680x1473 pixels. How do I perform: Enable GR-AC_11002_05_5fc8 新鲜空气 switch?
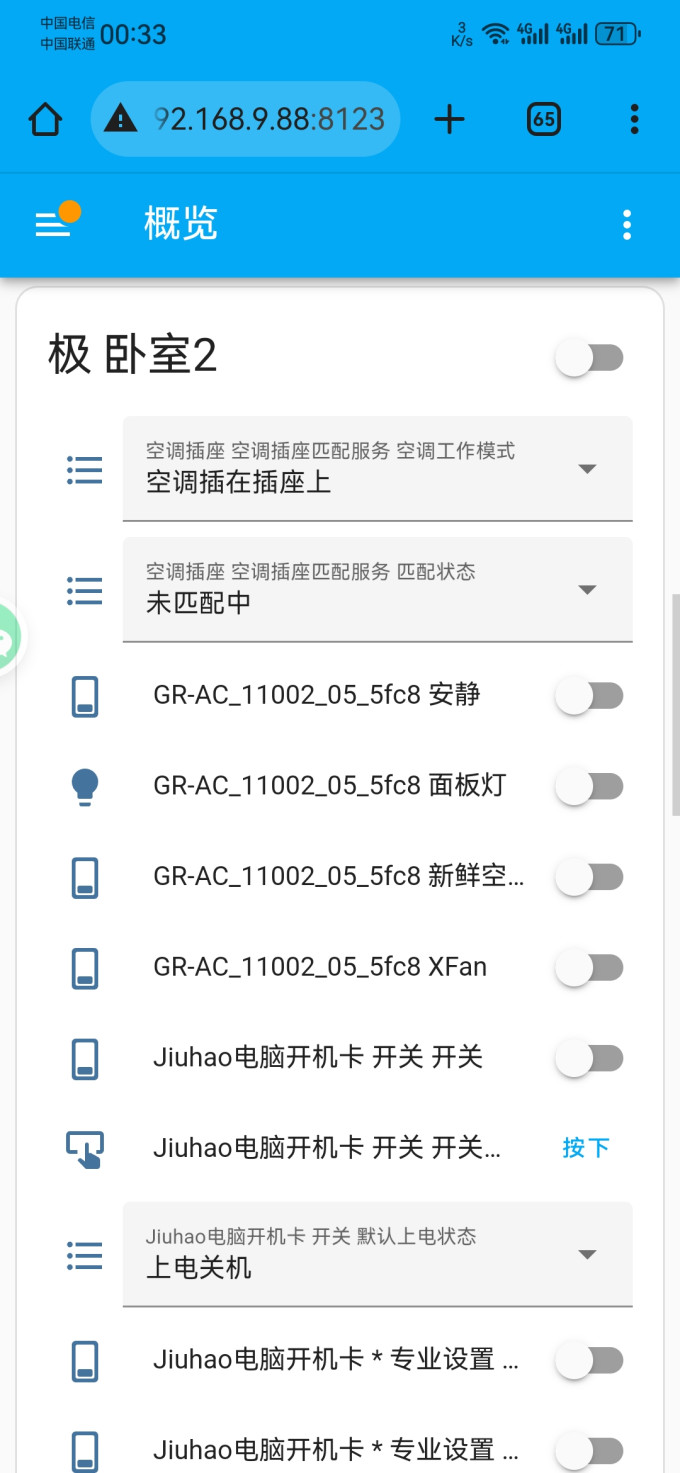[x=590, y=877]
